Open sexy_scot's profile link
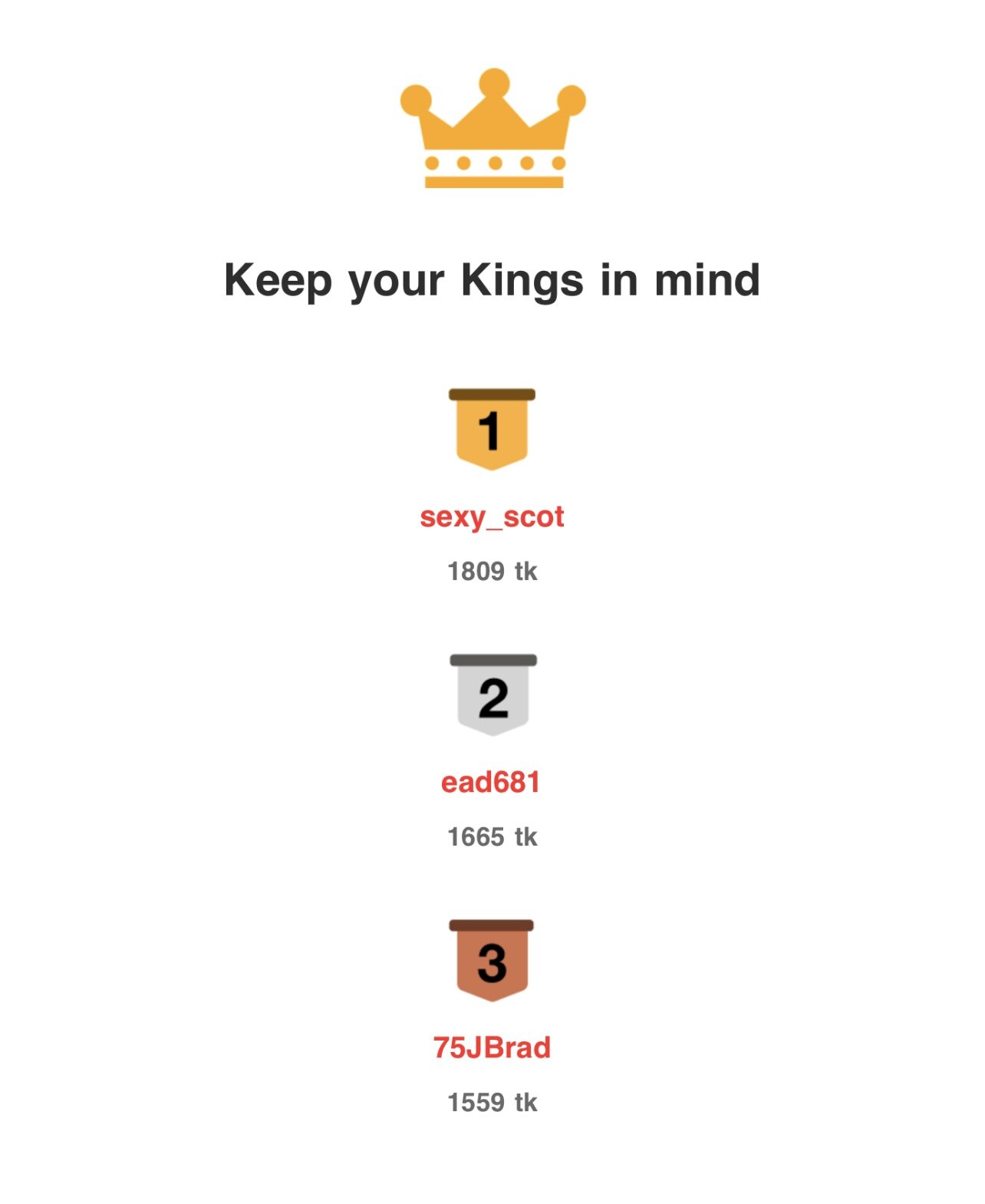This screenshot has width=985, height=1204. [492, 516]
